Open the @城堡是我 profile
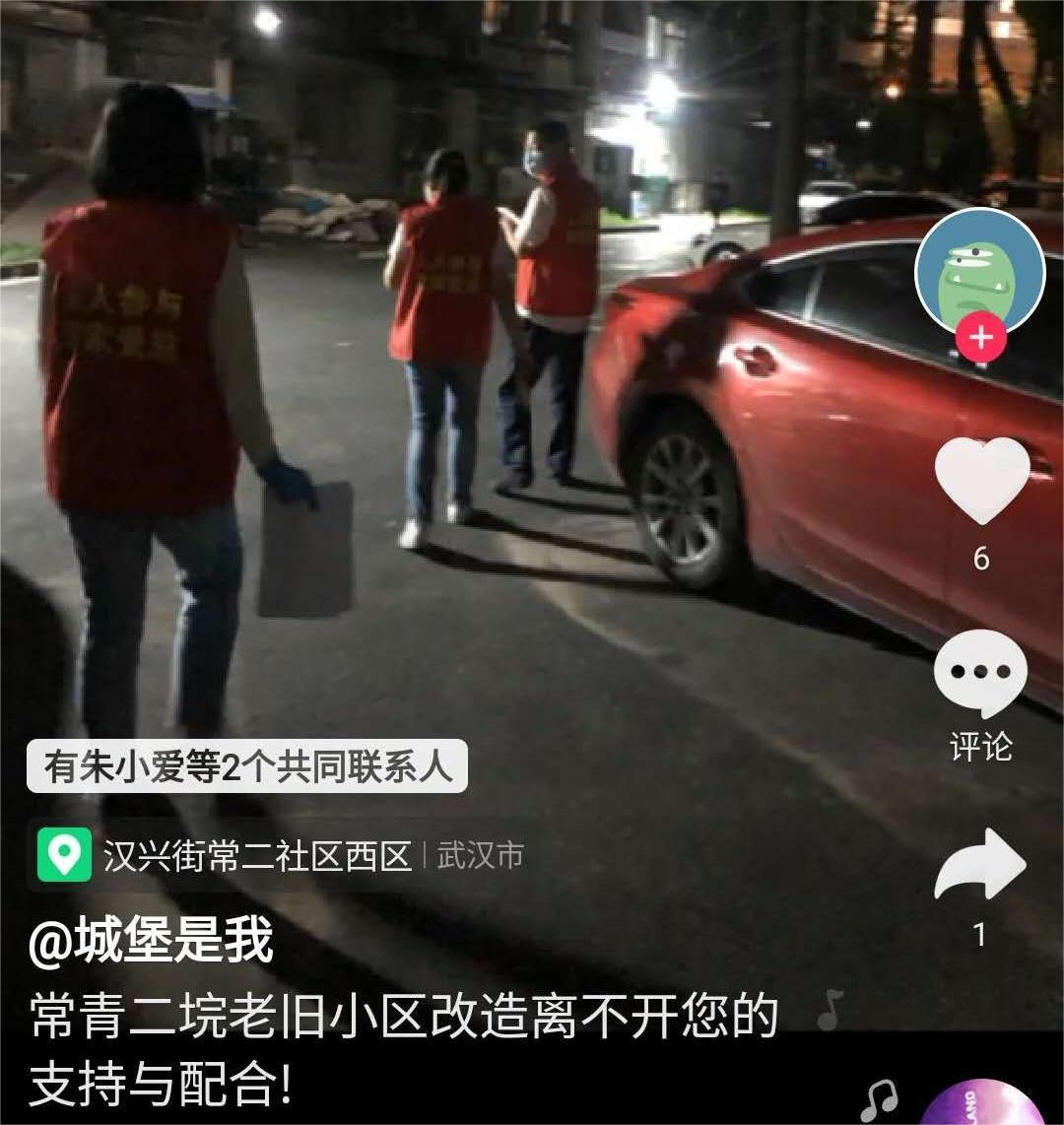1064x1125 pixels. point(151,941)
